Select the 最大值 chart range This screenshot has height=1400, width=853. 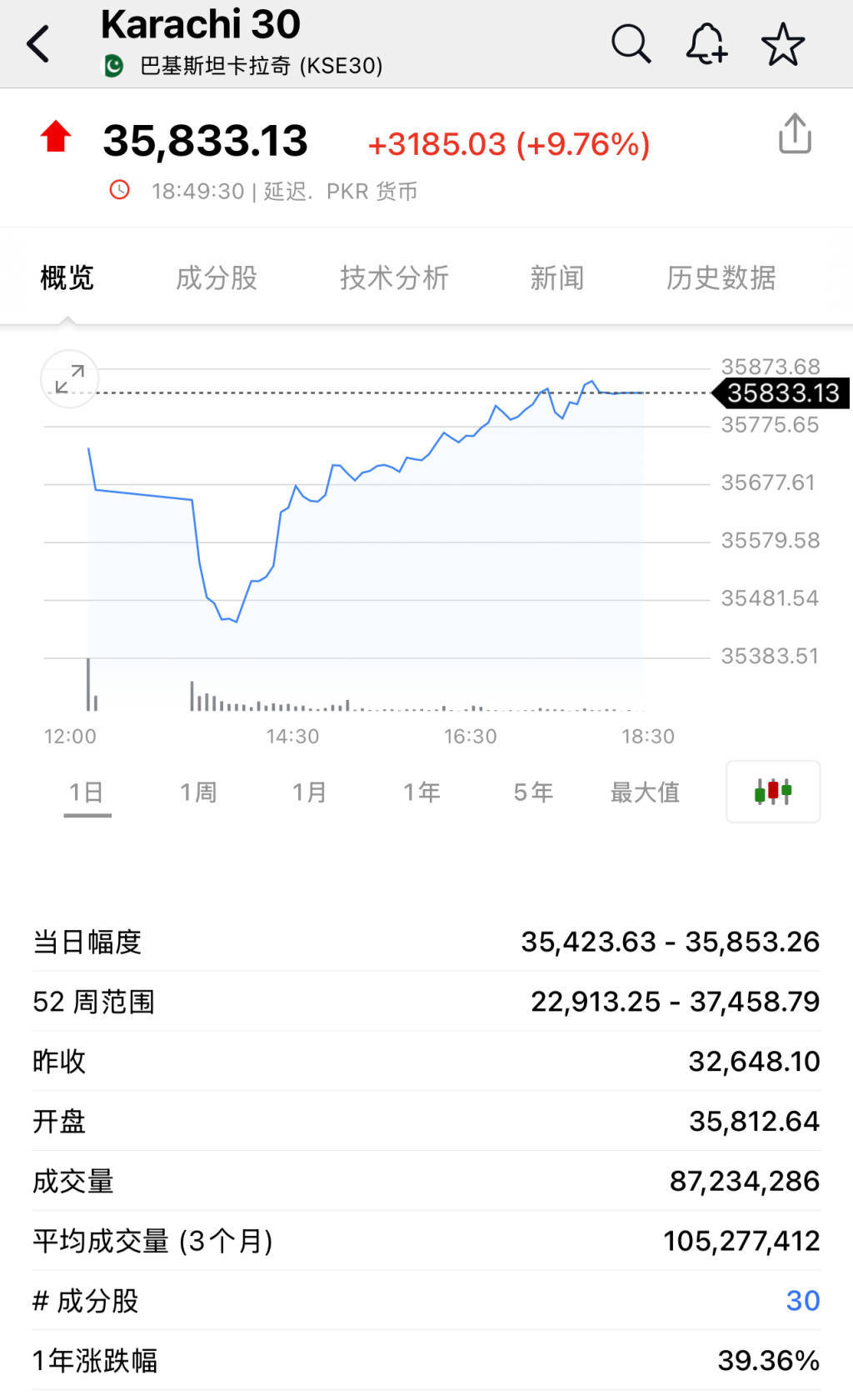pyautogui.click(x=645, y=792)
